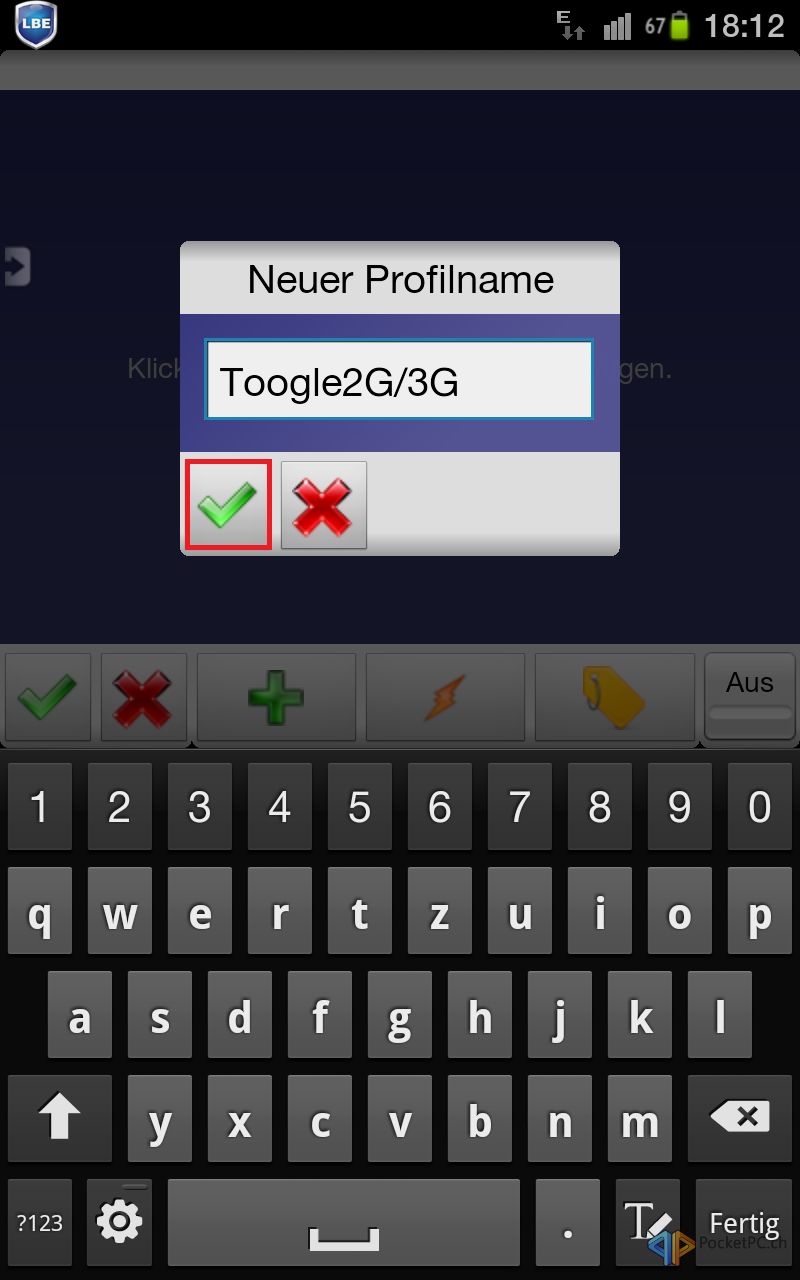
Task: Tap Fertig on the keyboard
Action: tap(744, 1222)
